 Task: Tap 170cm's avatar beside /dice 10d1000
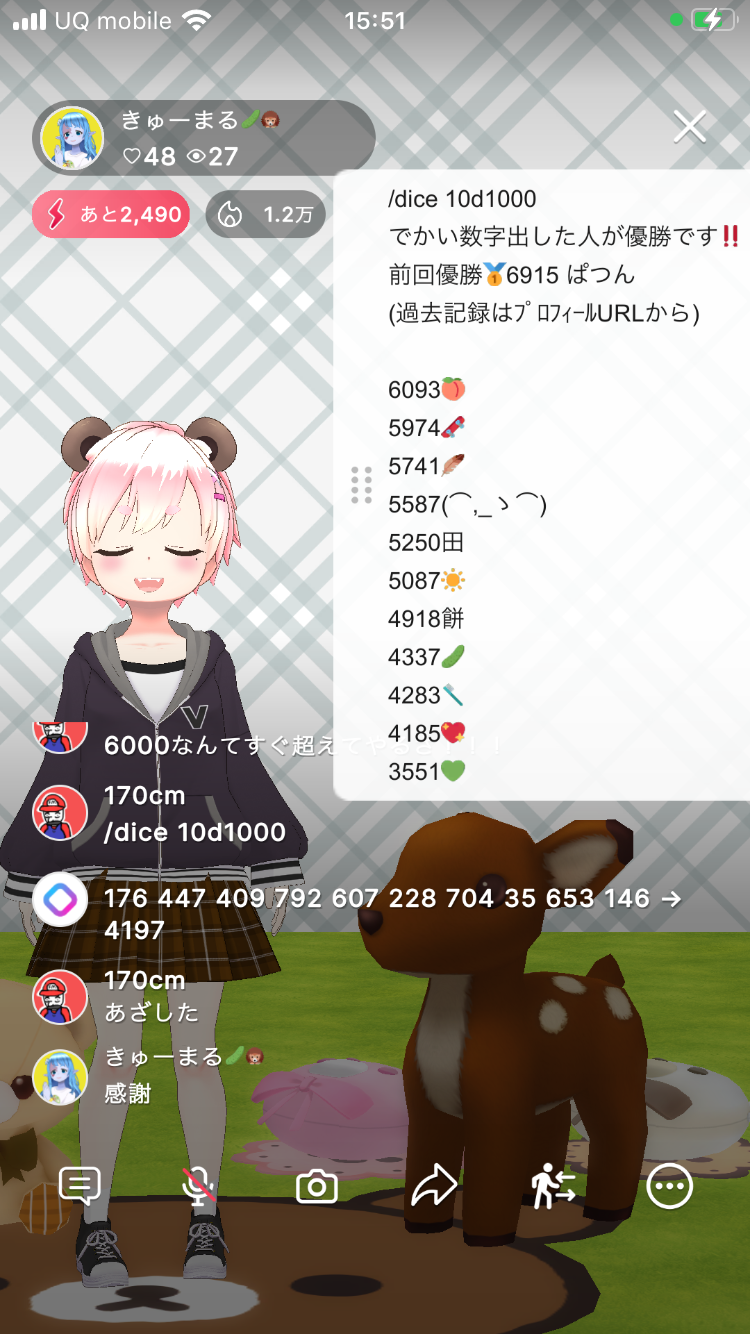pyautogui.click(x=60, y=813)
